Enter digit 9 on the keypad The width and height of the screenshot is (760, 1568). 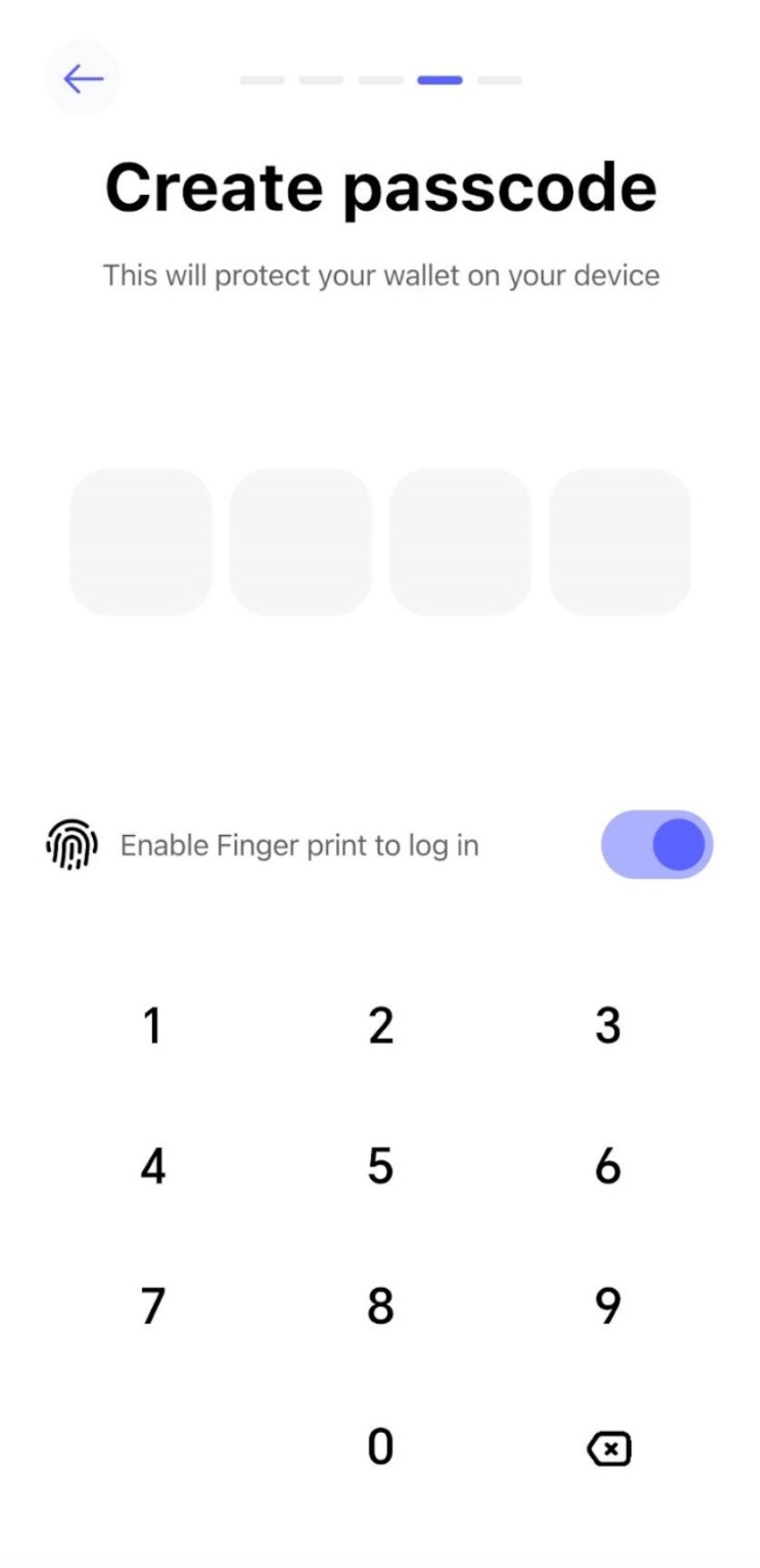click(608, 1306)
